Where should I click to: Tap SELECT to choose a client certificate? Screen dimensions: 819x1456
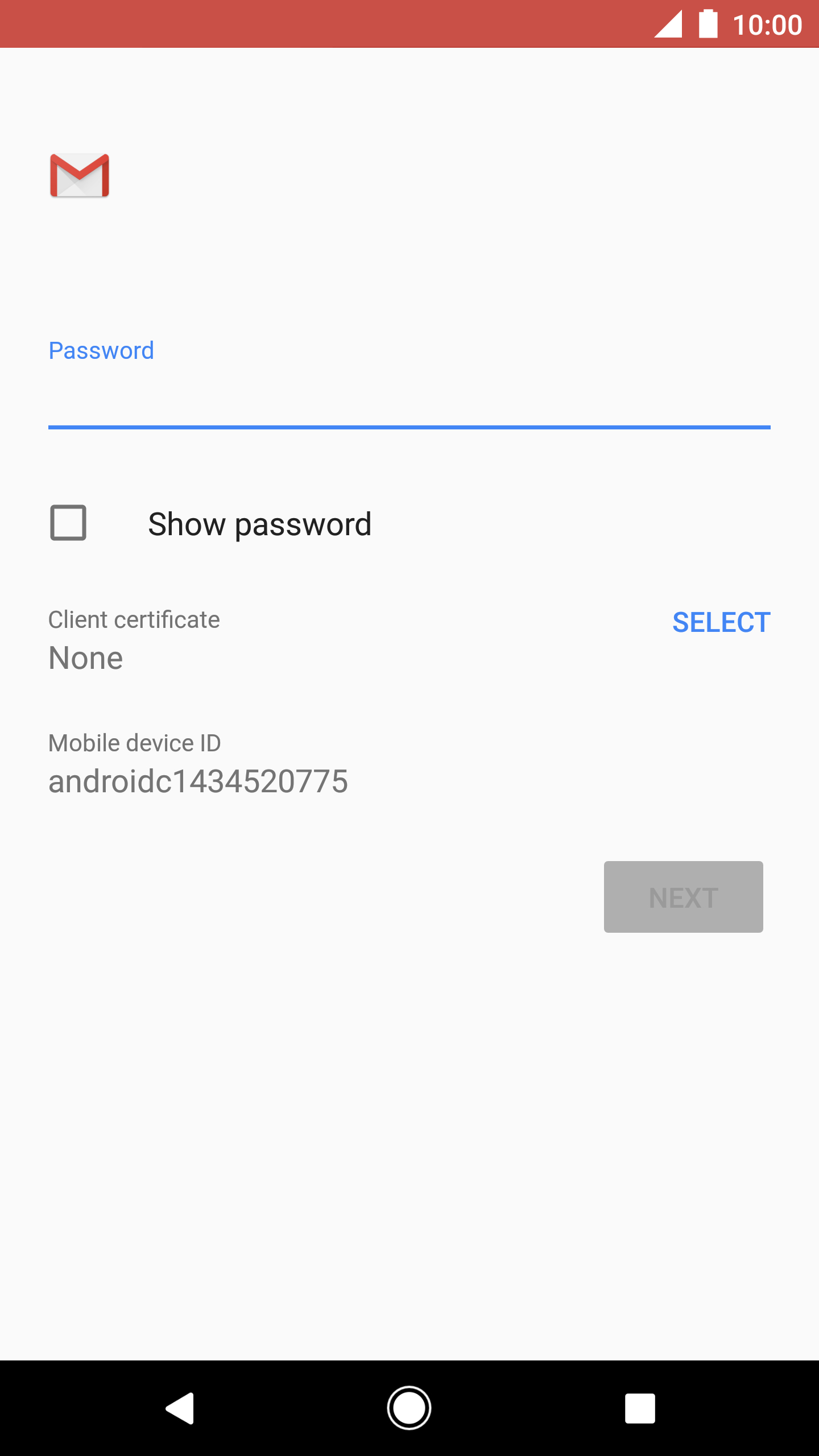721,622
